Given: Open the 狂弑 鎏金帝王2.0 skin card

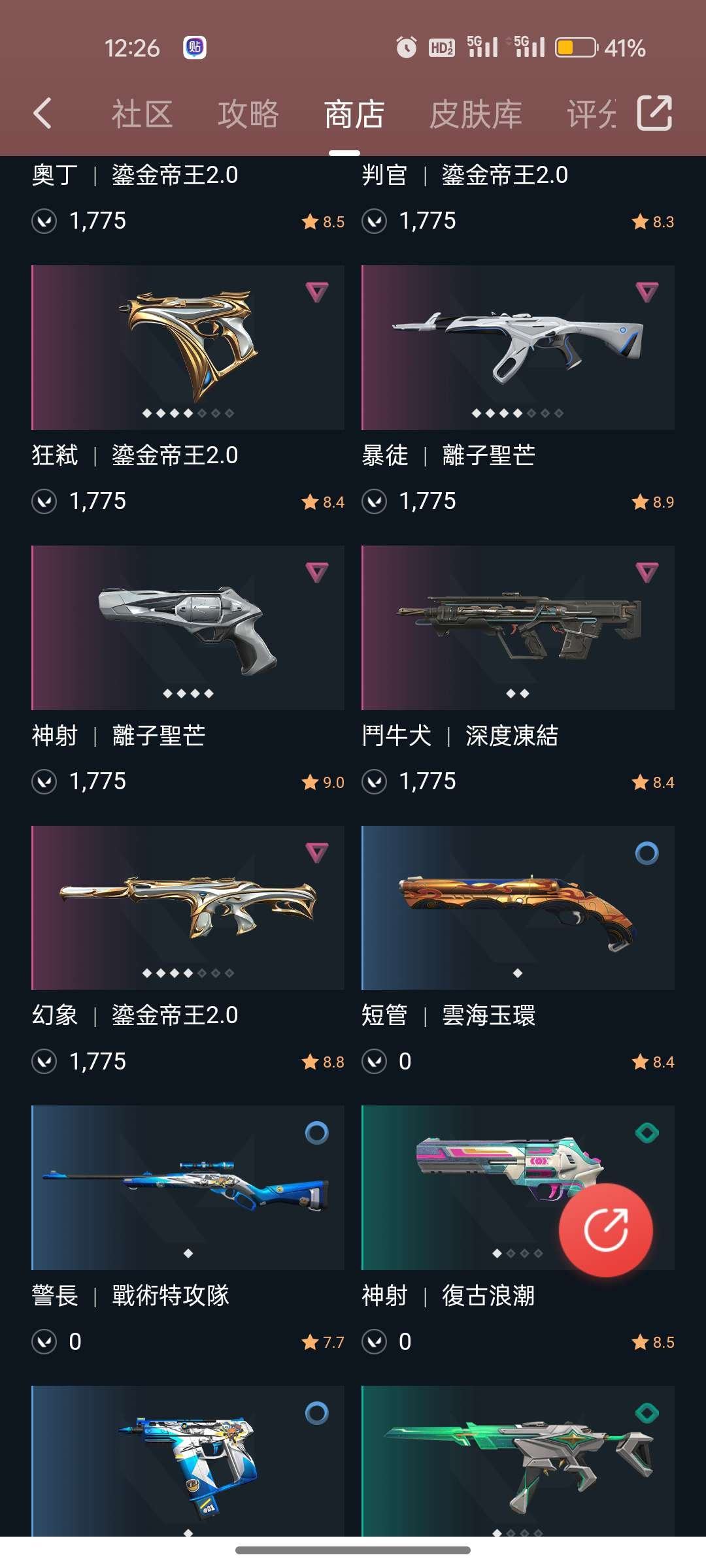Looking at the screenshot, I should (x=188, y=348).
